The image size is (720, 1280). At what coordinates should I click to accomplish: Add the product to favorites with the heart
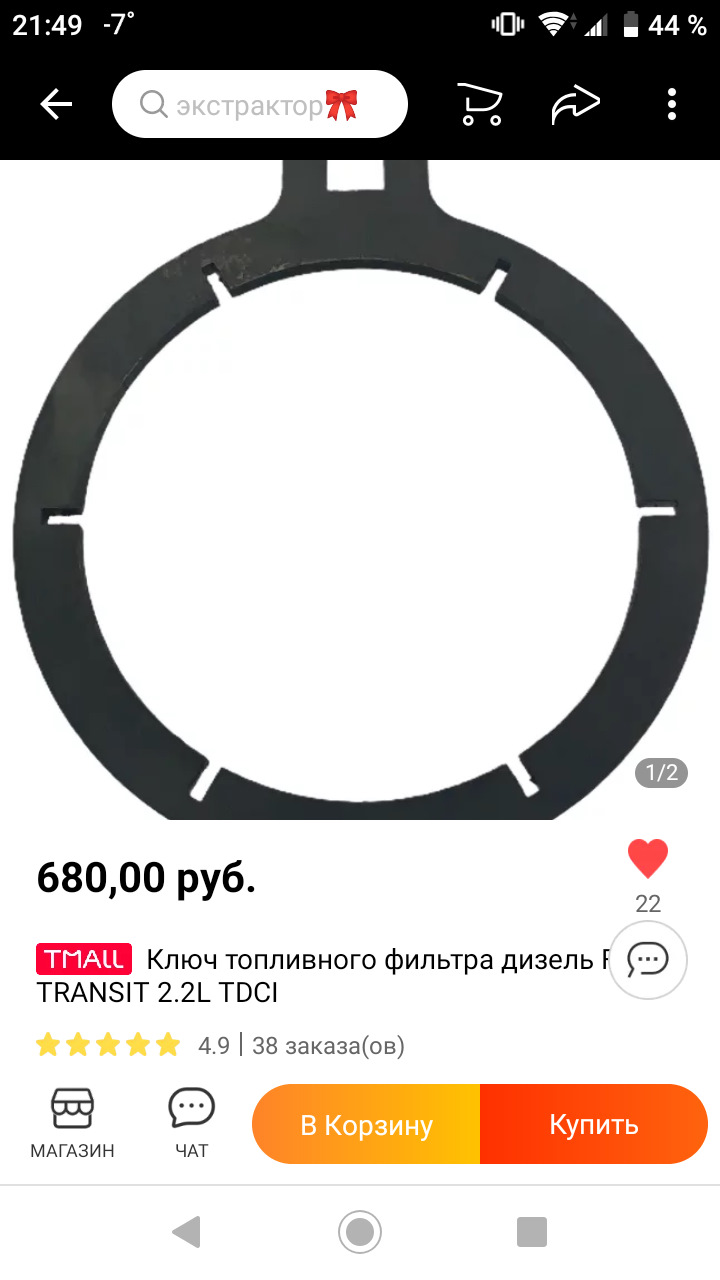[647, 859]
